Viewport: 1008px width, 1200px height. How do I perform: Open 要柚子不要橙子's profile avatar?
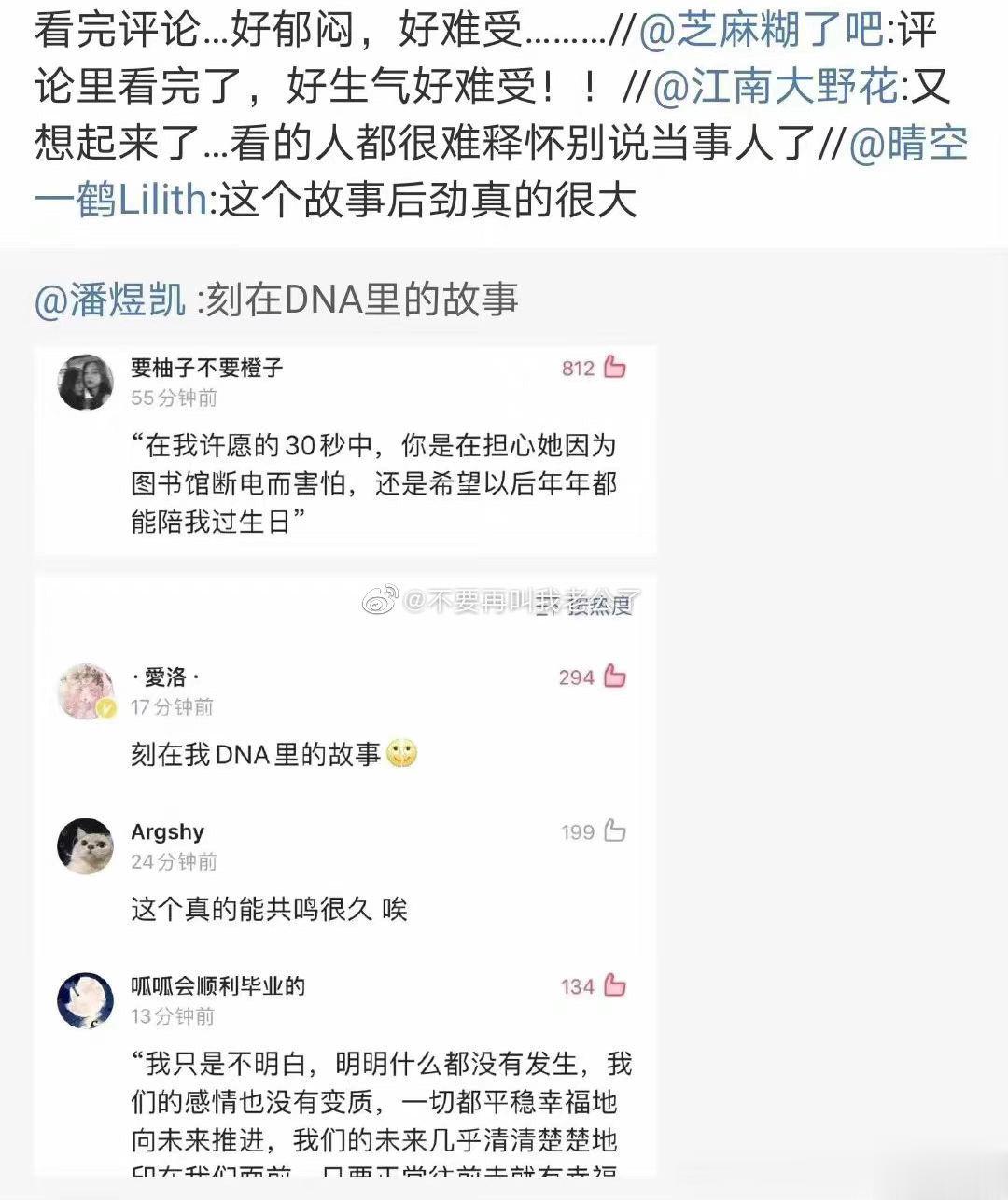85,383
